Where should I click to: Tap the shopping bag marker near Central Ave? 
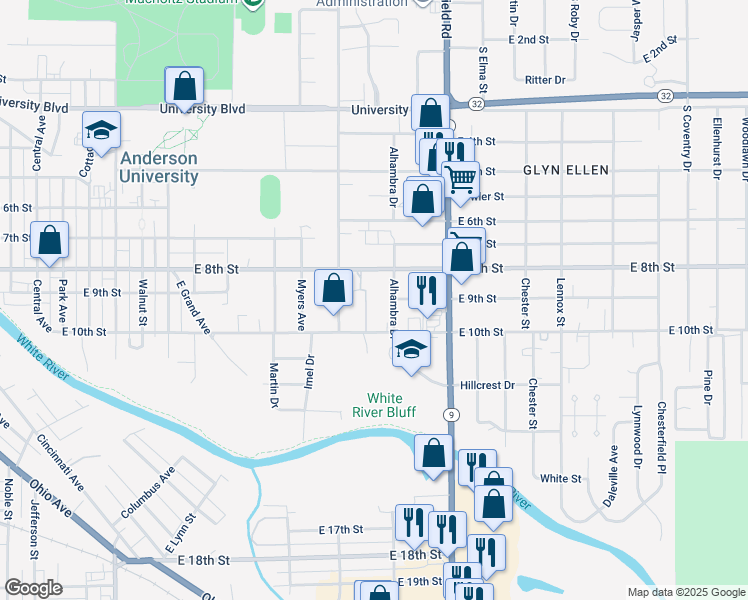coord(49,241)
